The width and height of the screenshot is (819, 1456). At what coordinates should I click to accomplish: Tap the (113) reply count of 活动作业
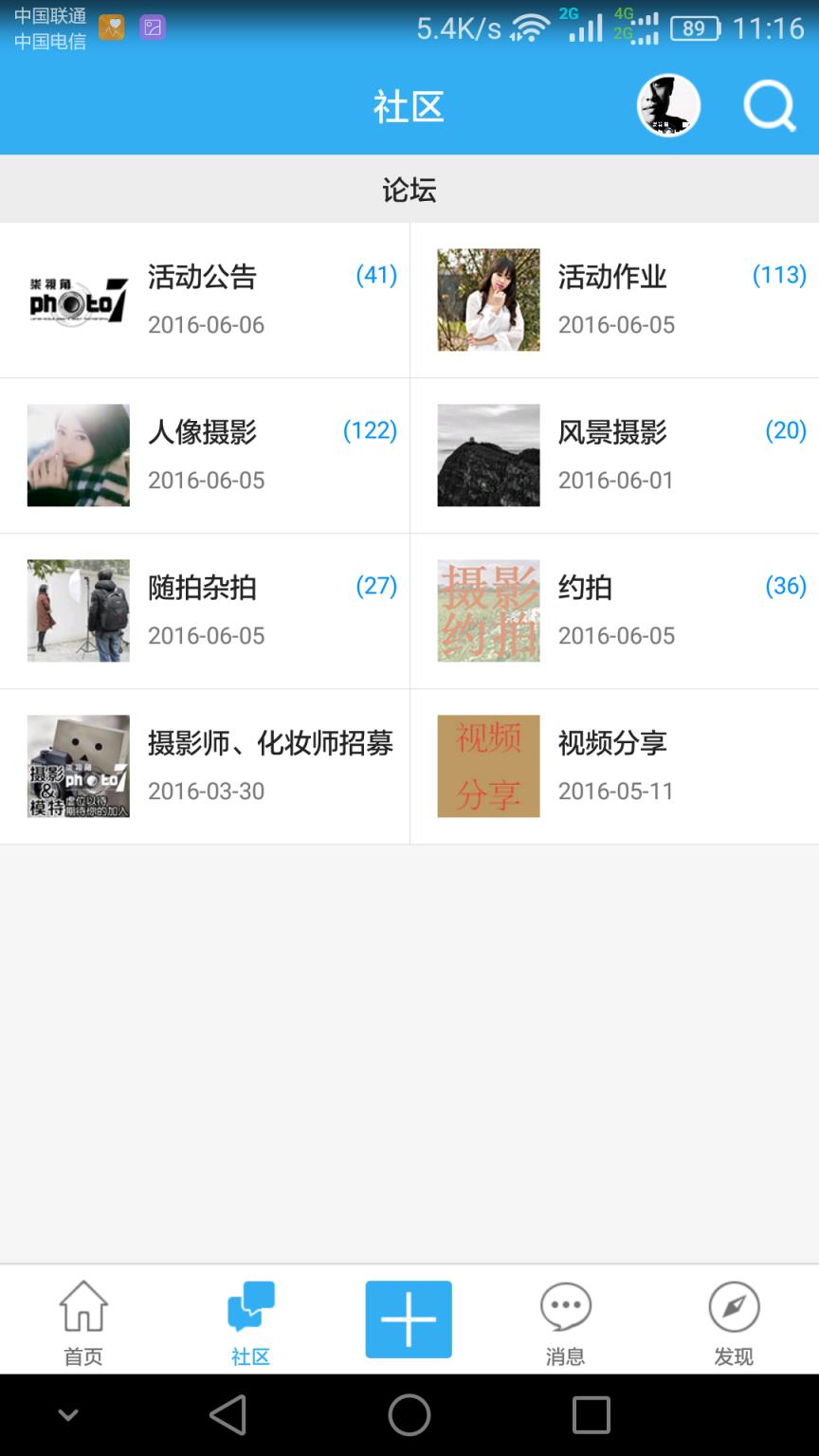coord(778,275)
